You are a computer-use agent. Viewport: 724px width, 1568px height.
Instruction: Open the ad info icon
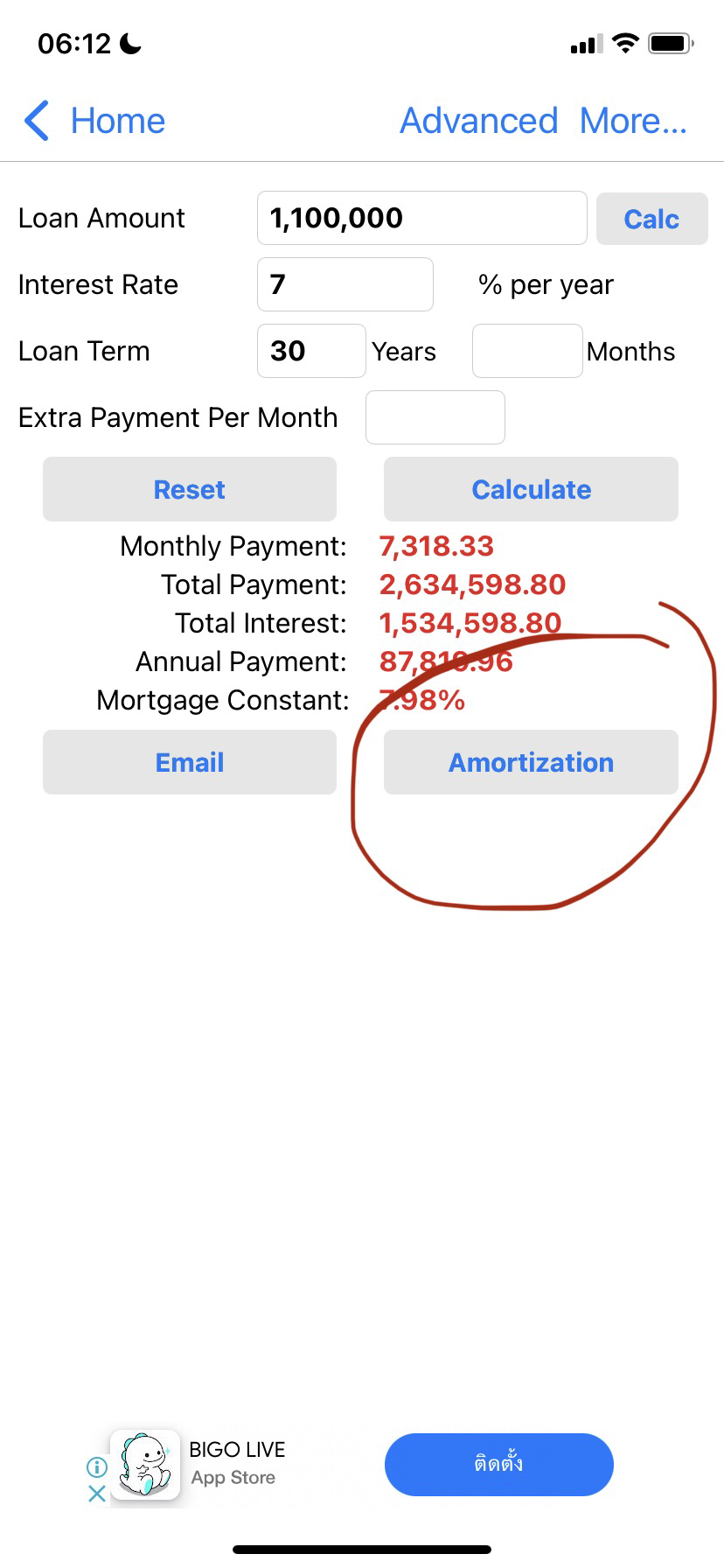tap(97, 1466)
